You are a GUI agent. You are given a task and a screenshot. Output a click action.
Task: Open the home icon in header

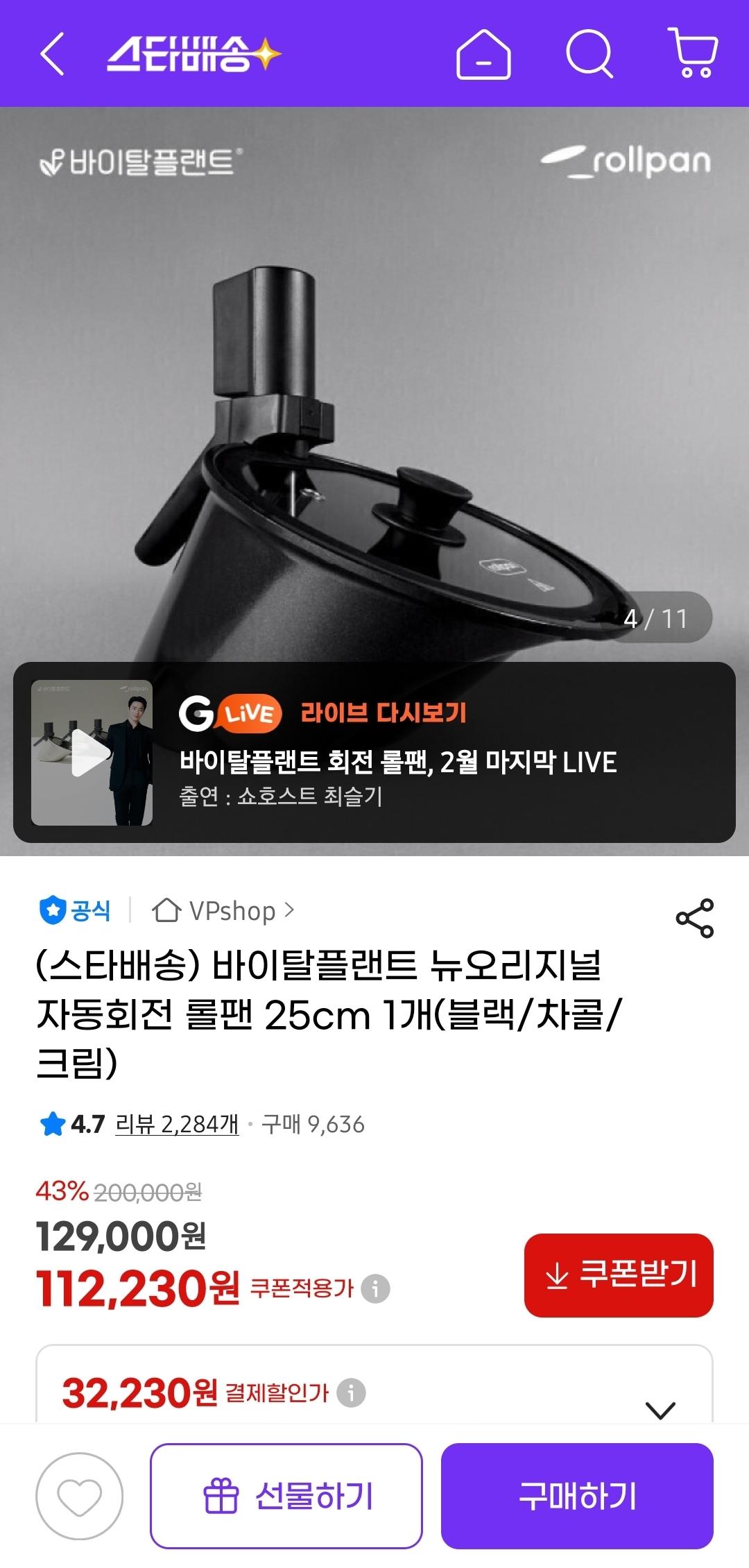coord(483,54)
